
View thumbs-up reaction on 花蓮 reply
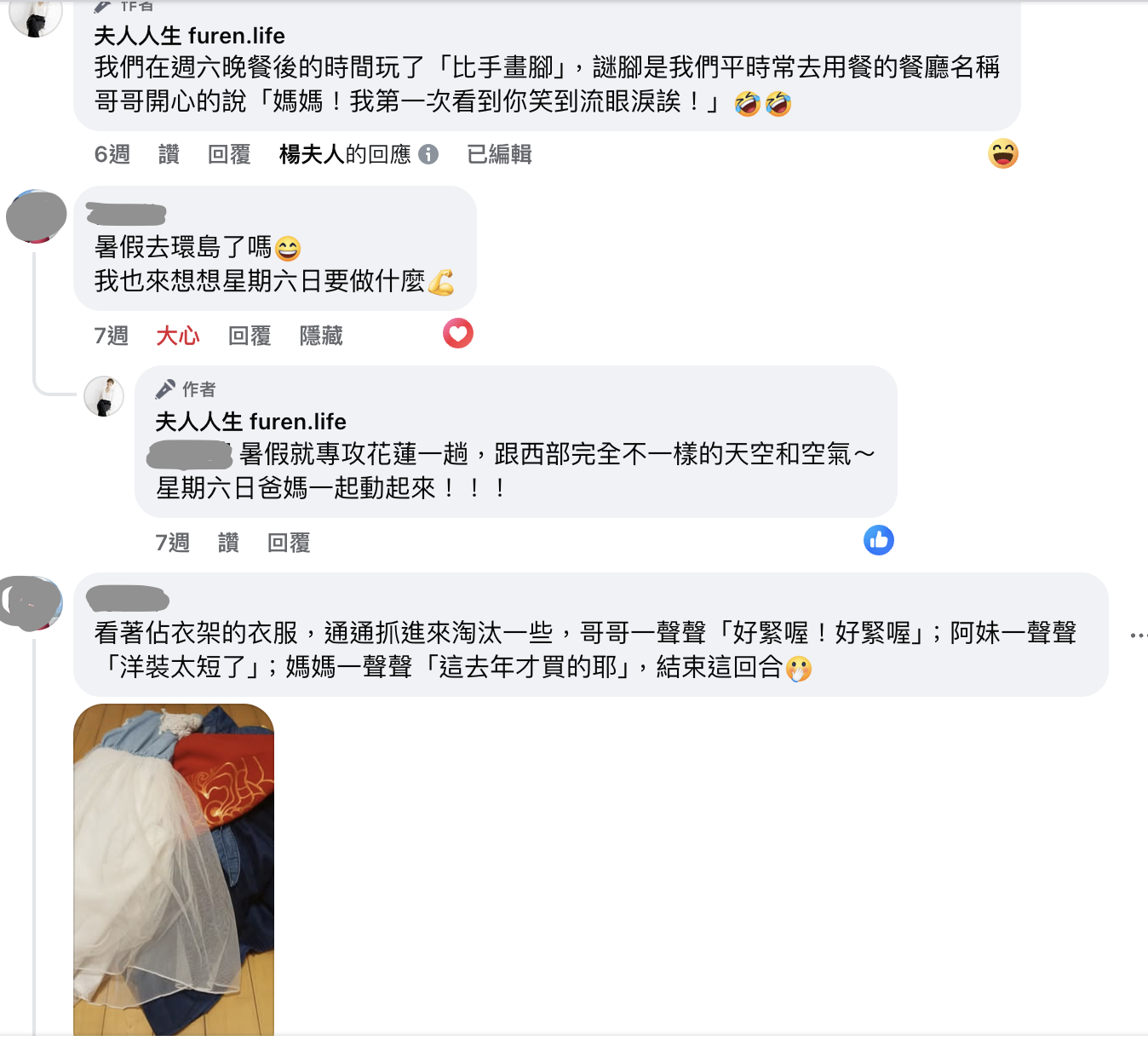coord(878,540)
